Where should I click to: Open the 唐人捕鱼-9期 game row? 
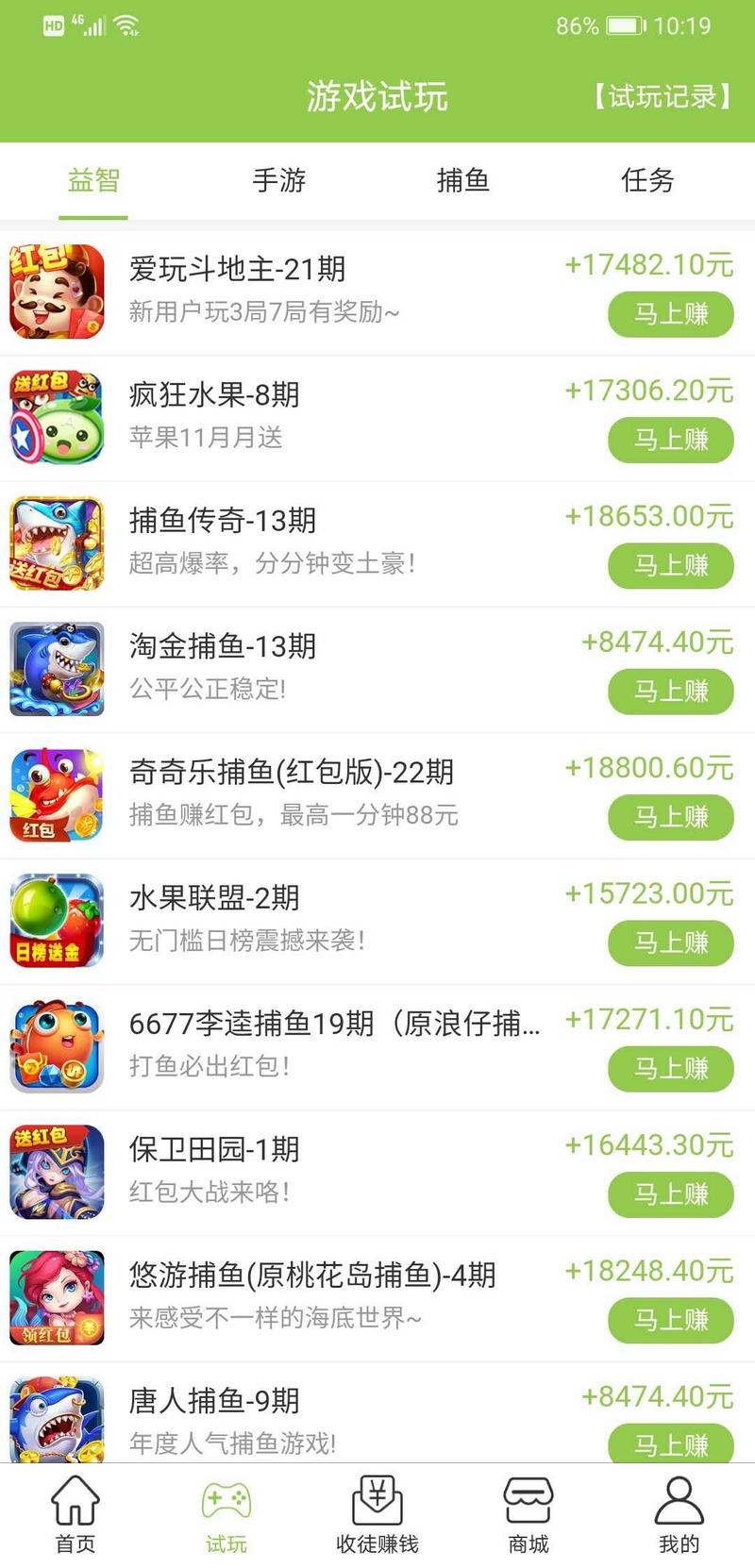click(283, 1418)
